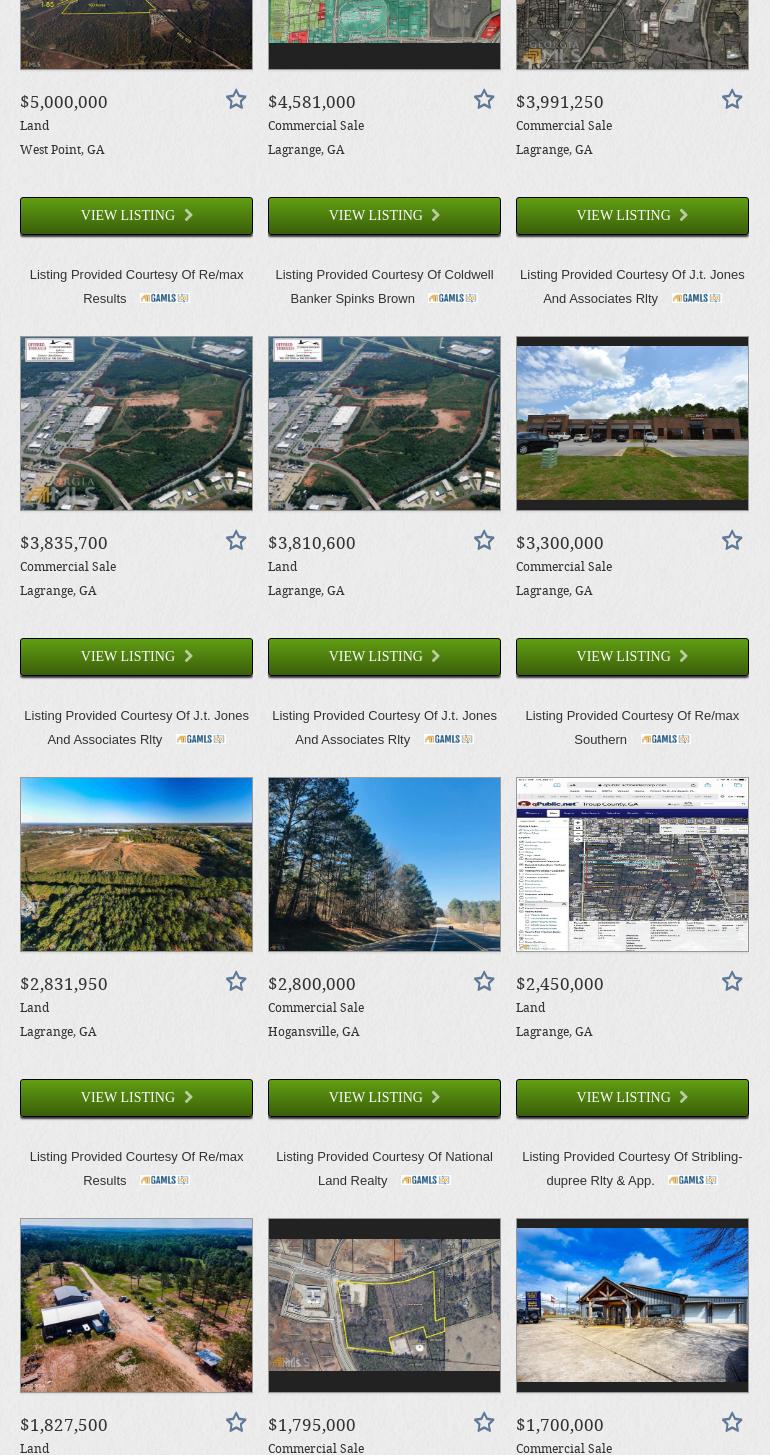Favorite the $4,581,000 Lagrange listing
Viewport: 770px width, 1455px height.
[484, 100]
